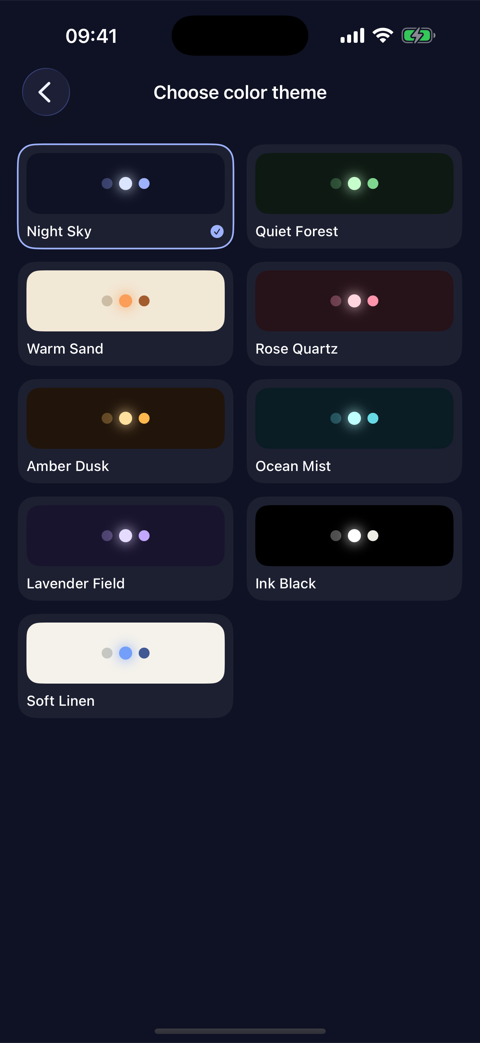Apply the Rose Quartz theme
This screenshot has width=480, height=1043.
click(354, 313)
